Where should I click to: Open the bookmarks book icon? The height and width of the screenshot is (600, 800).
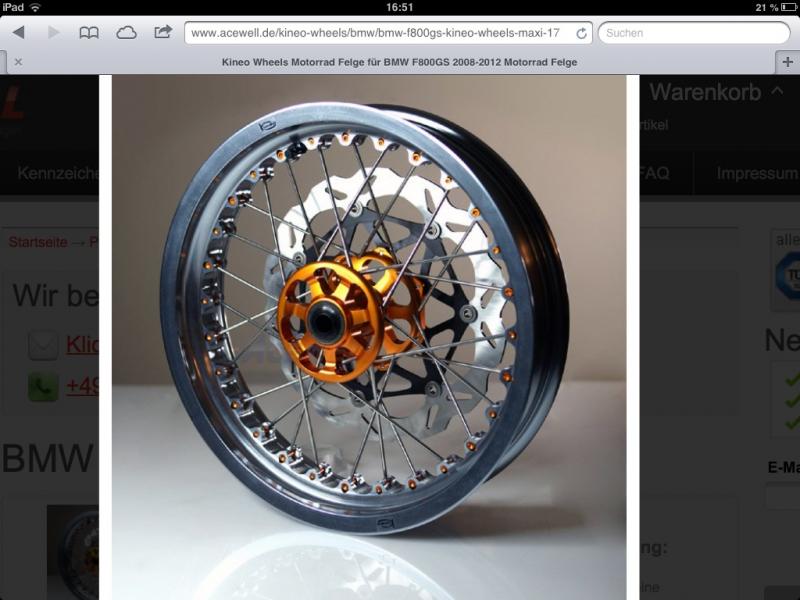89,33
